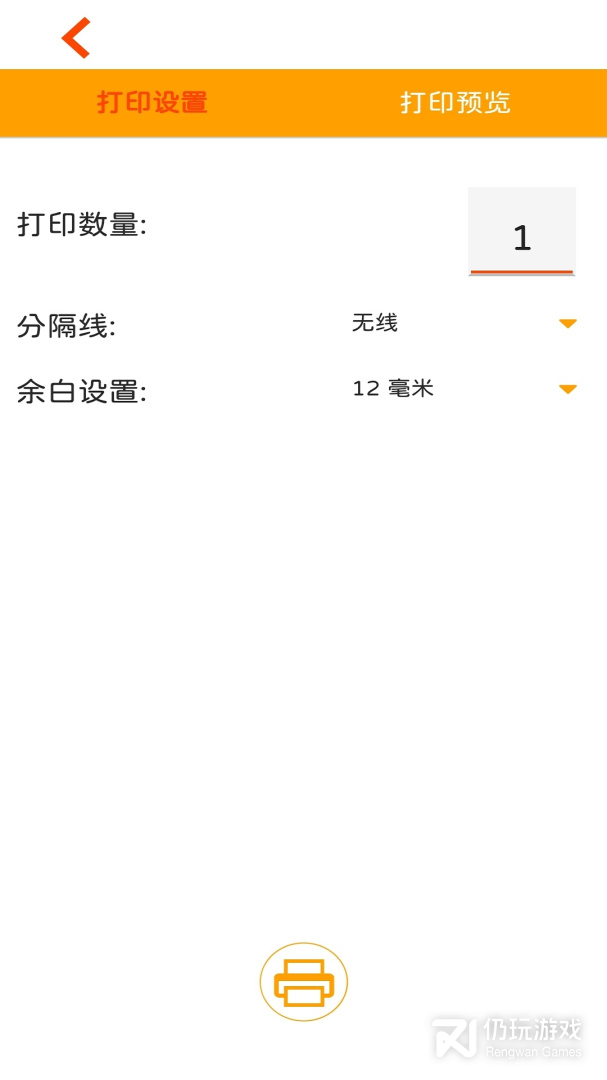The height and width of the screenshot is (1080, 607).
Task: Edit the 打印数量 quantity field
Action: click(522, 231)
